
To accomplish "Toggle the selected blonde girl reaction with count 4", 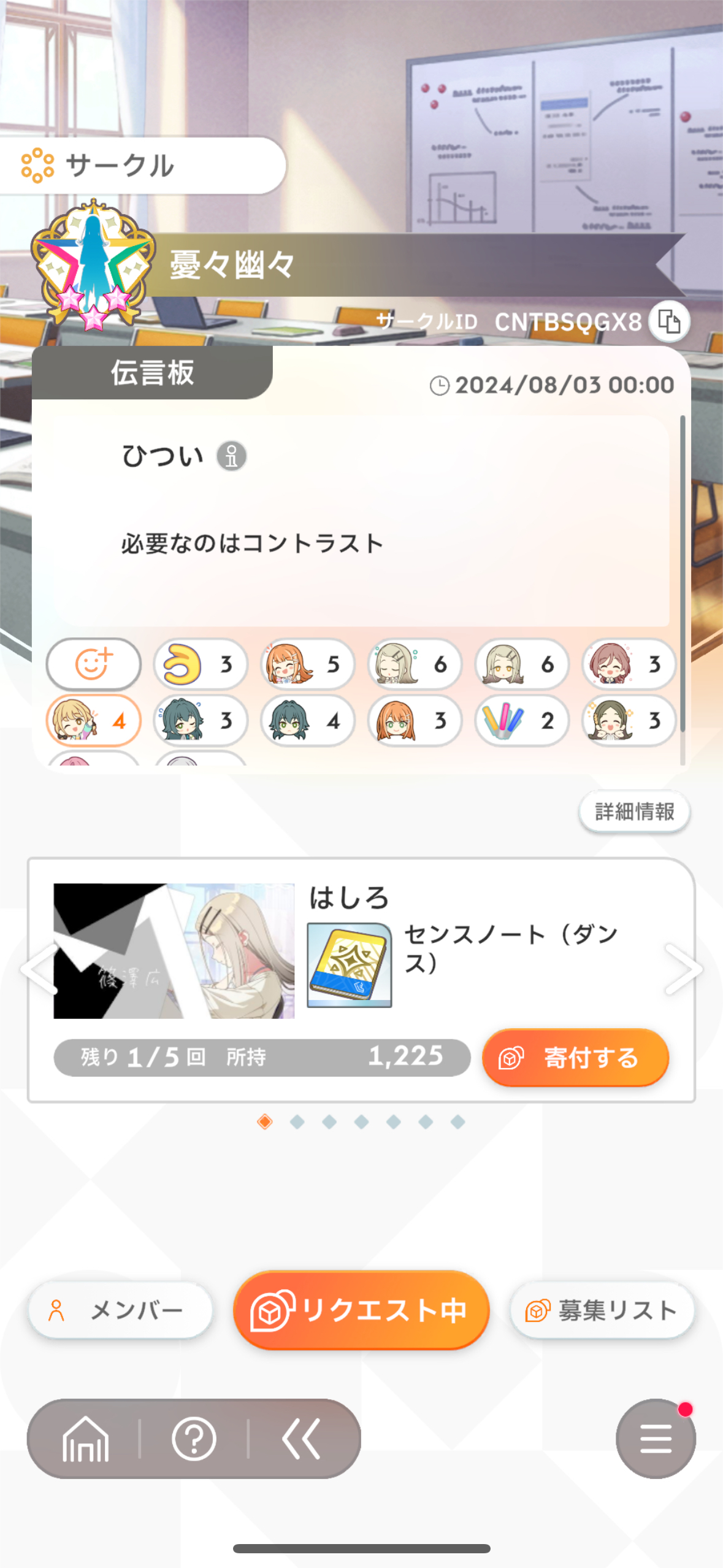I will [93, 720].
